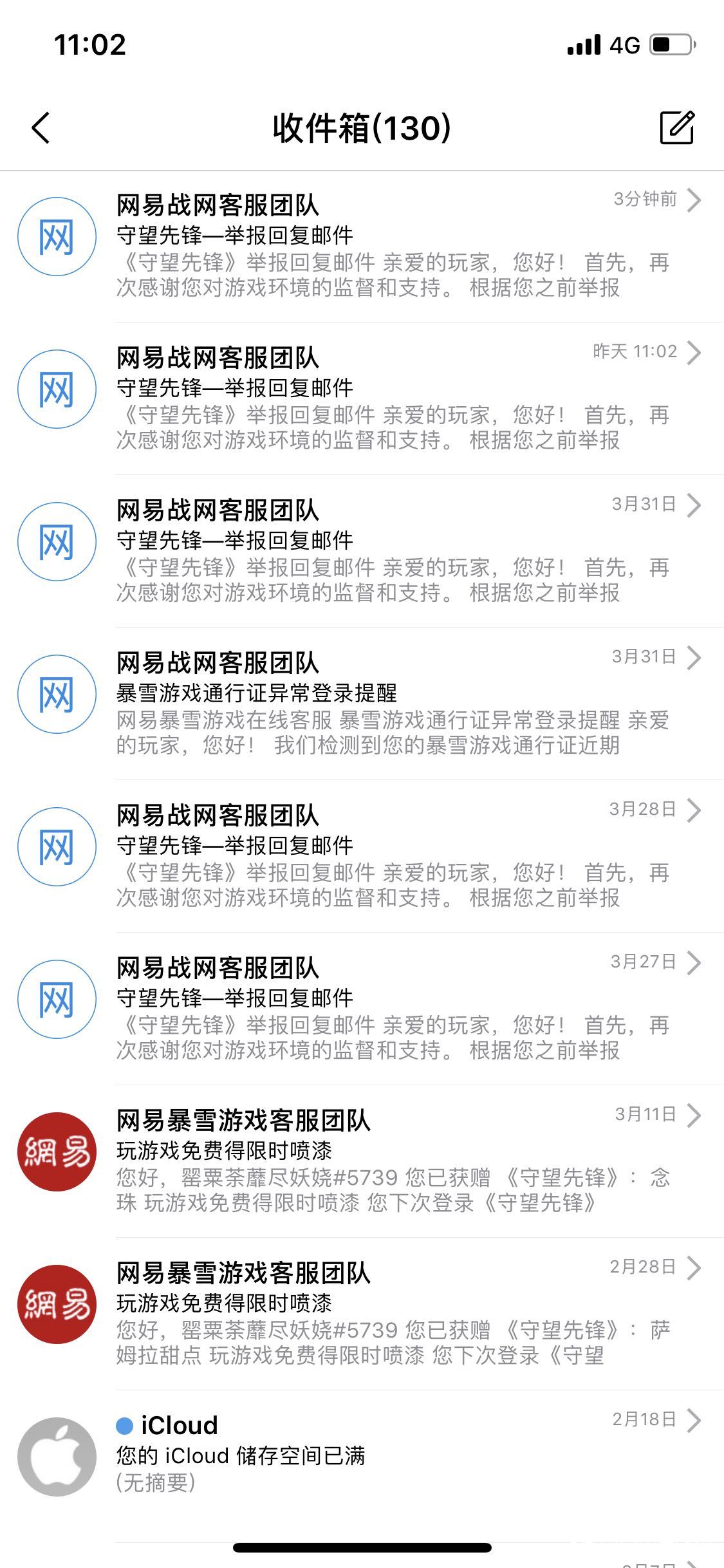This screenshot has width=724, height=1568.
Task: Open the email from 昨天 11:02
Action: tap(362, 399)
